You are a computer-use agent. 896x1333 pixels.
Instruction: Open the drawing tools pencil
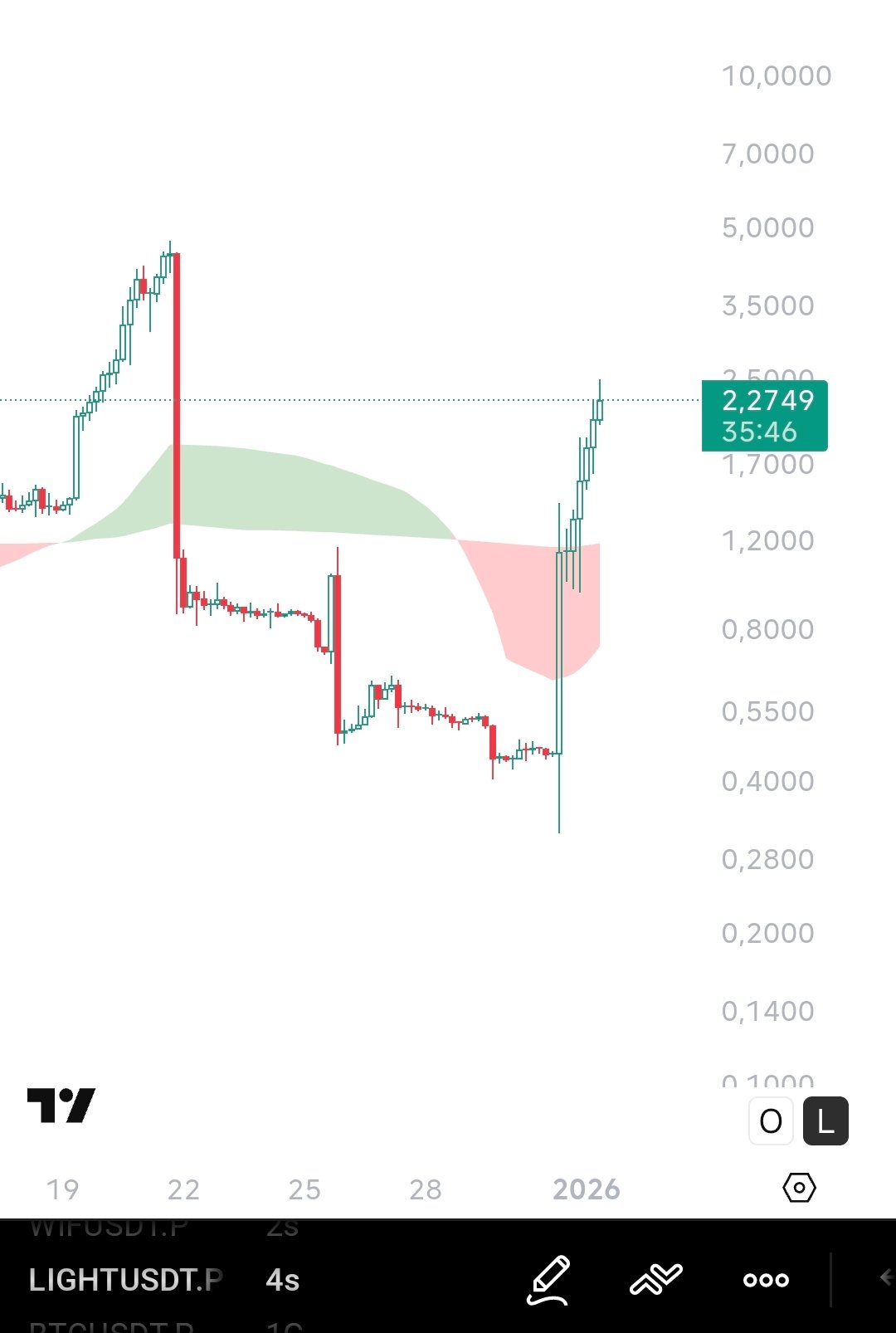click(x=548, y=1279)
